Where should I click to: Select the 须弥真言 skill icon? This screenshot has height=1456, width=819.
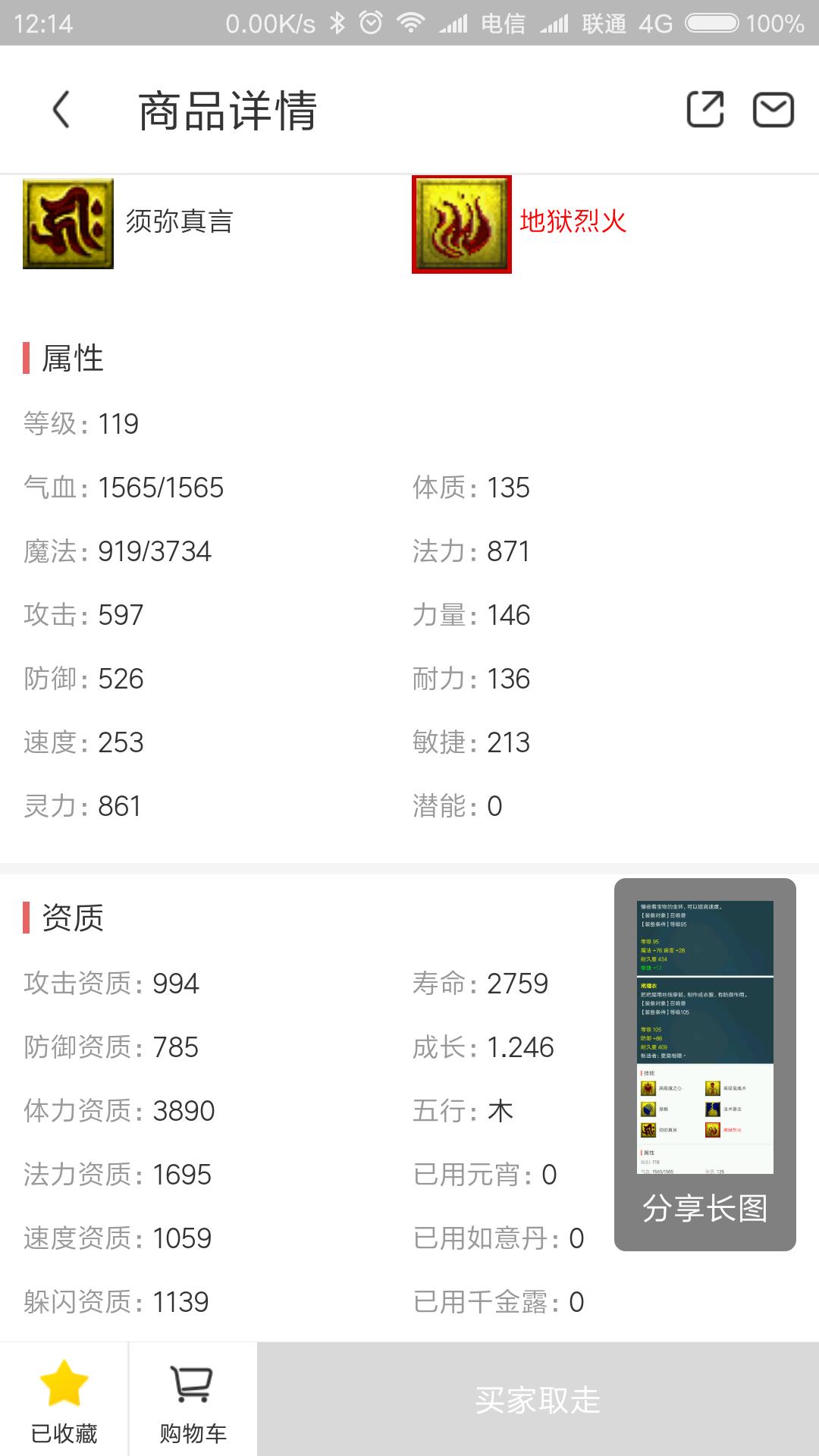tap(68, 223)
